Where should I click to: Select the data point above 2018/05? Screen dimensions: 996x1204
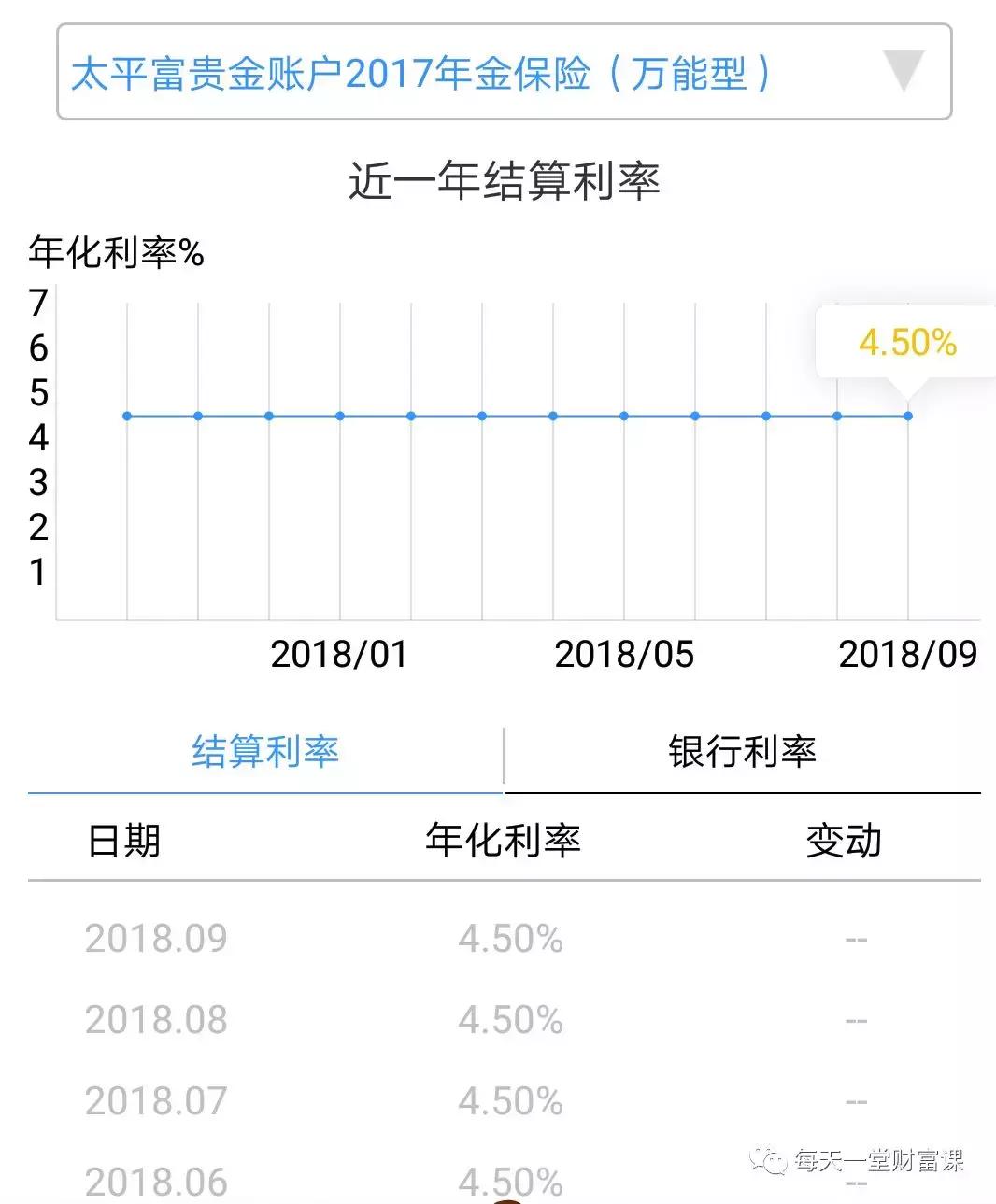625,414
